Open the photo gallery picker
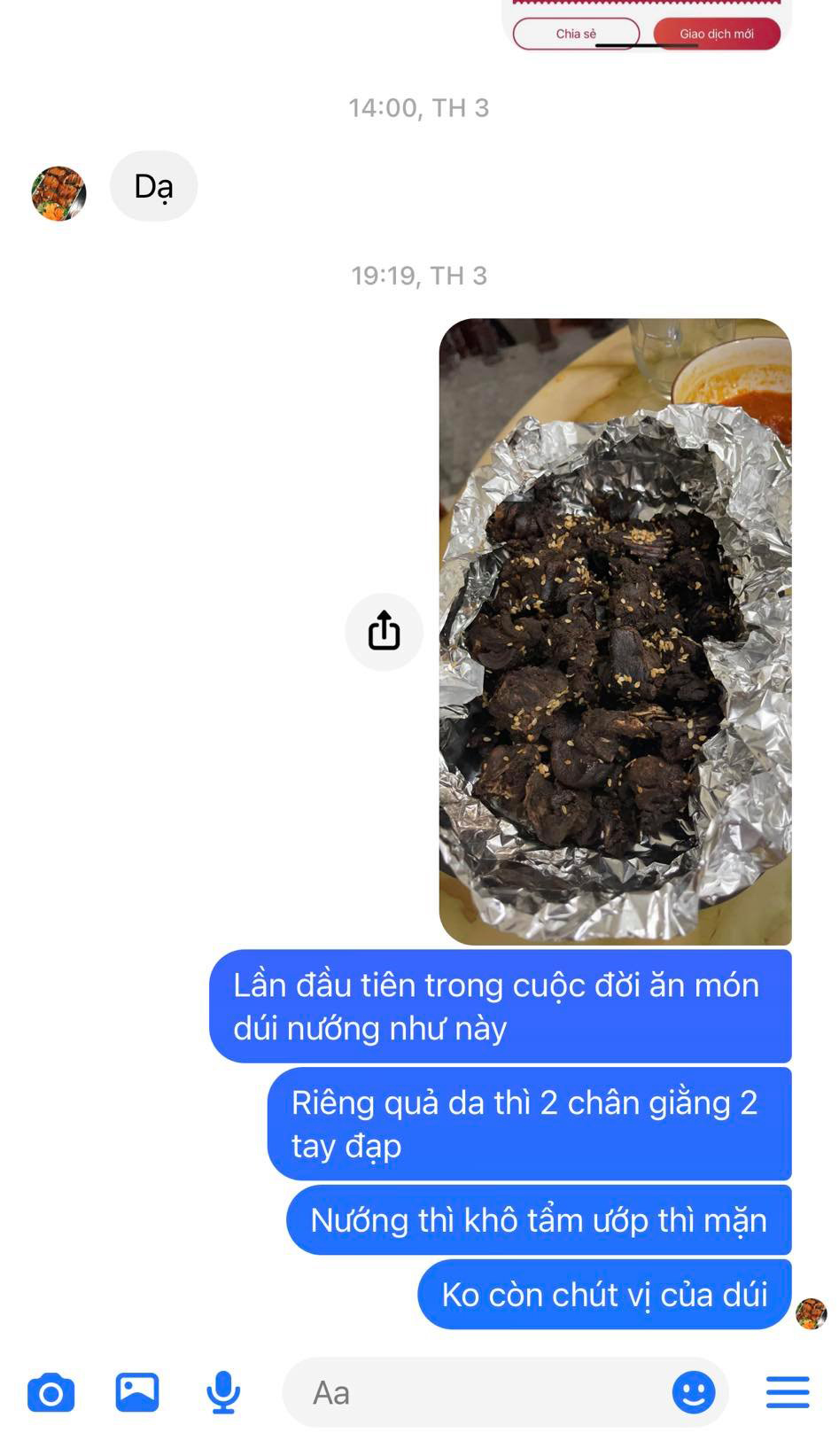 (x=137, y=1392)
